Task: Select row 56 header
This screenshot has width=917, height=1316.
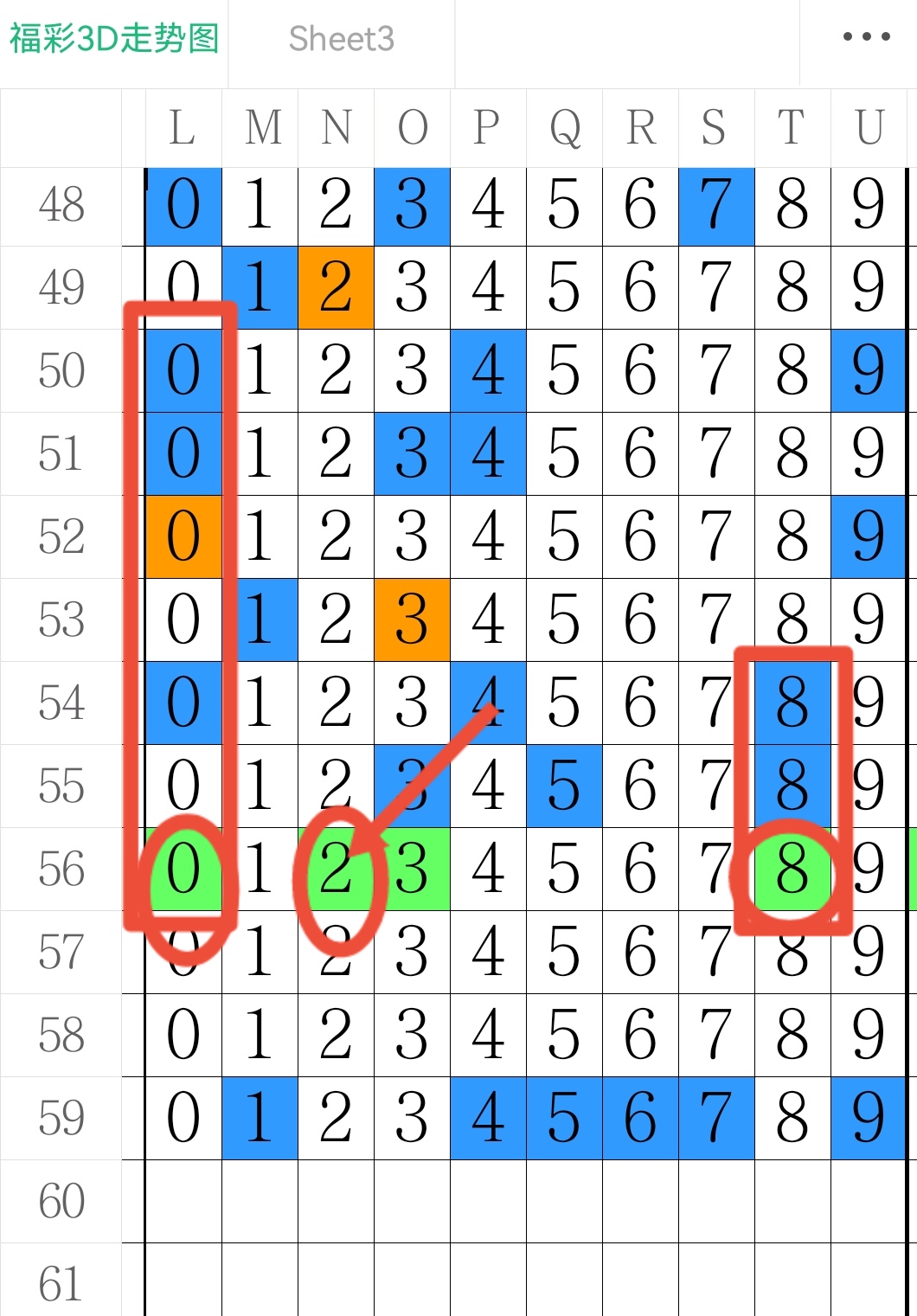Action: (x=61, y=869)
